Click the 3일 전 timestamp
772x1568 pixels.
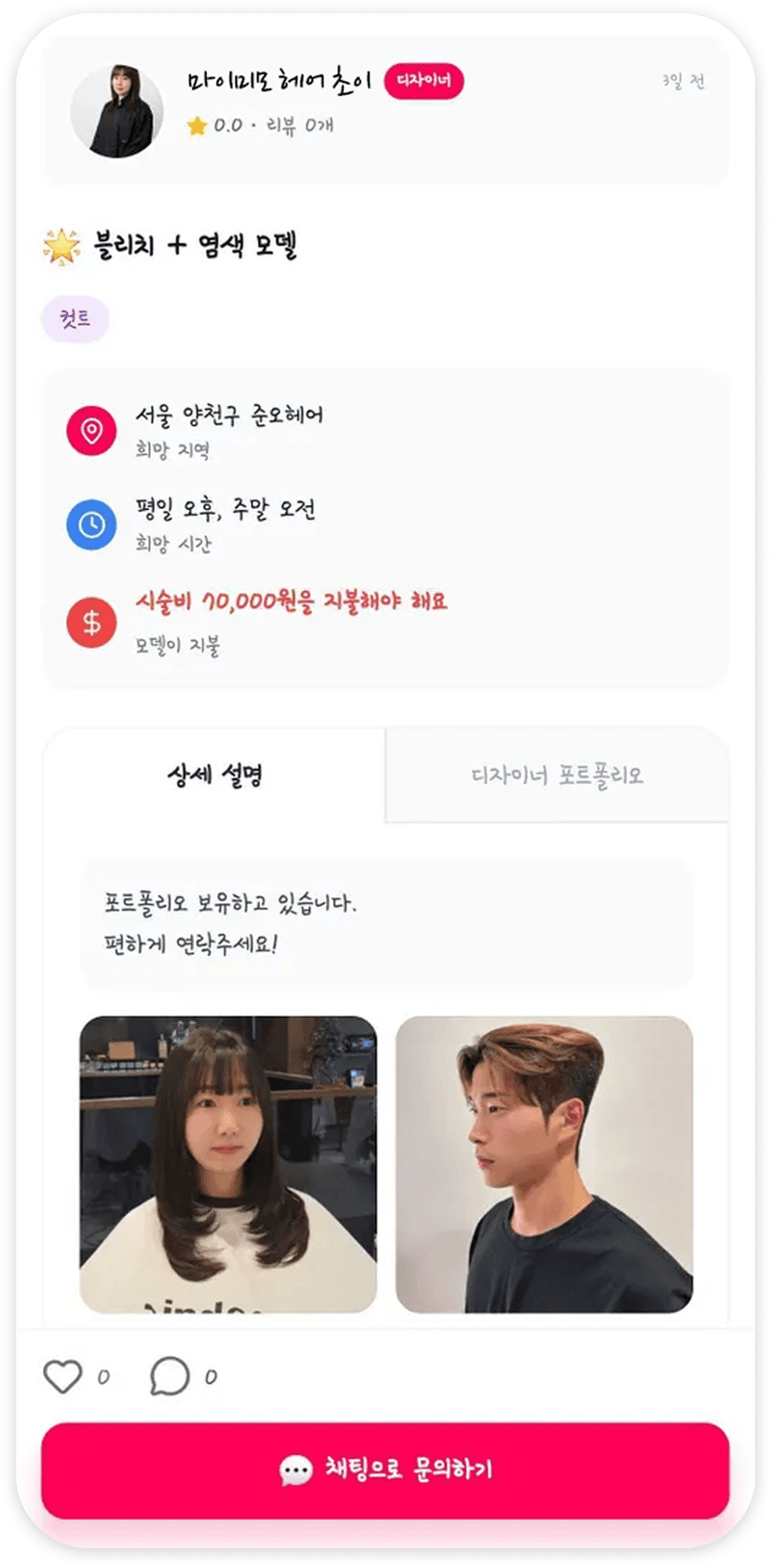[682, 82]
